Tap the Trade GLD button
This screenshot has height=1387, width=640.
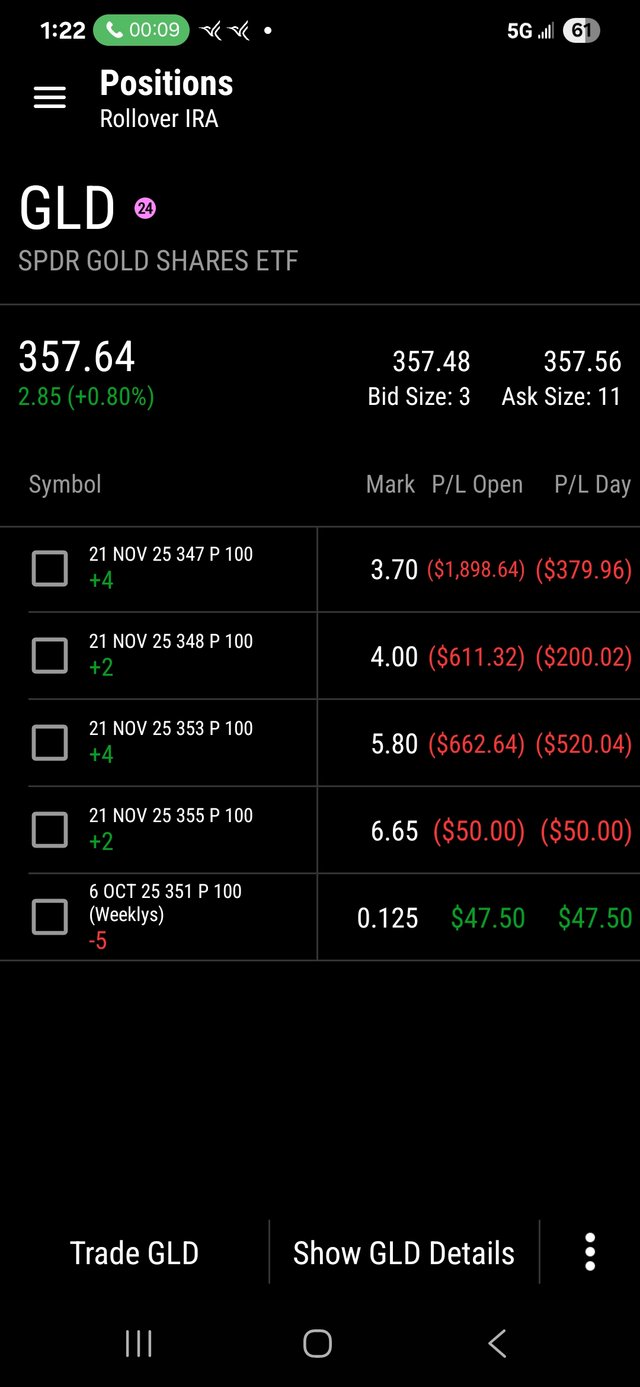coord(134,1253)
